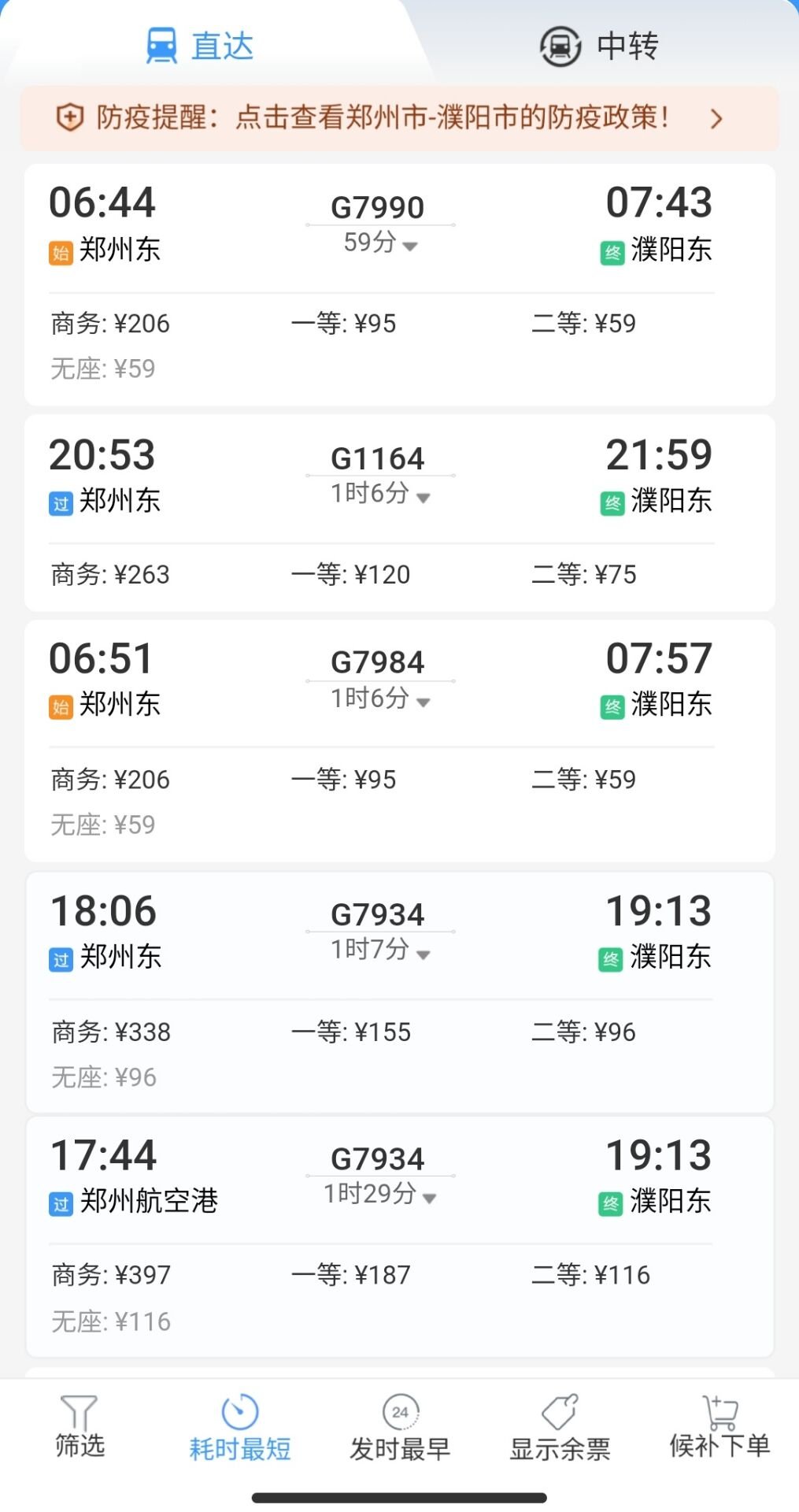Image resolution: width=799 pixels, height=1512 pixels.
Task: Expand the 1时29分 duration dropdown
Action: 381,1195
